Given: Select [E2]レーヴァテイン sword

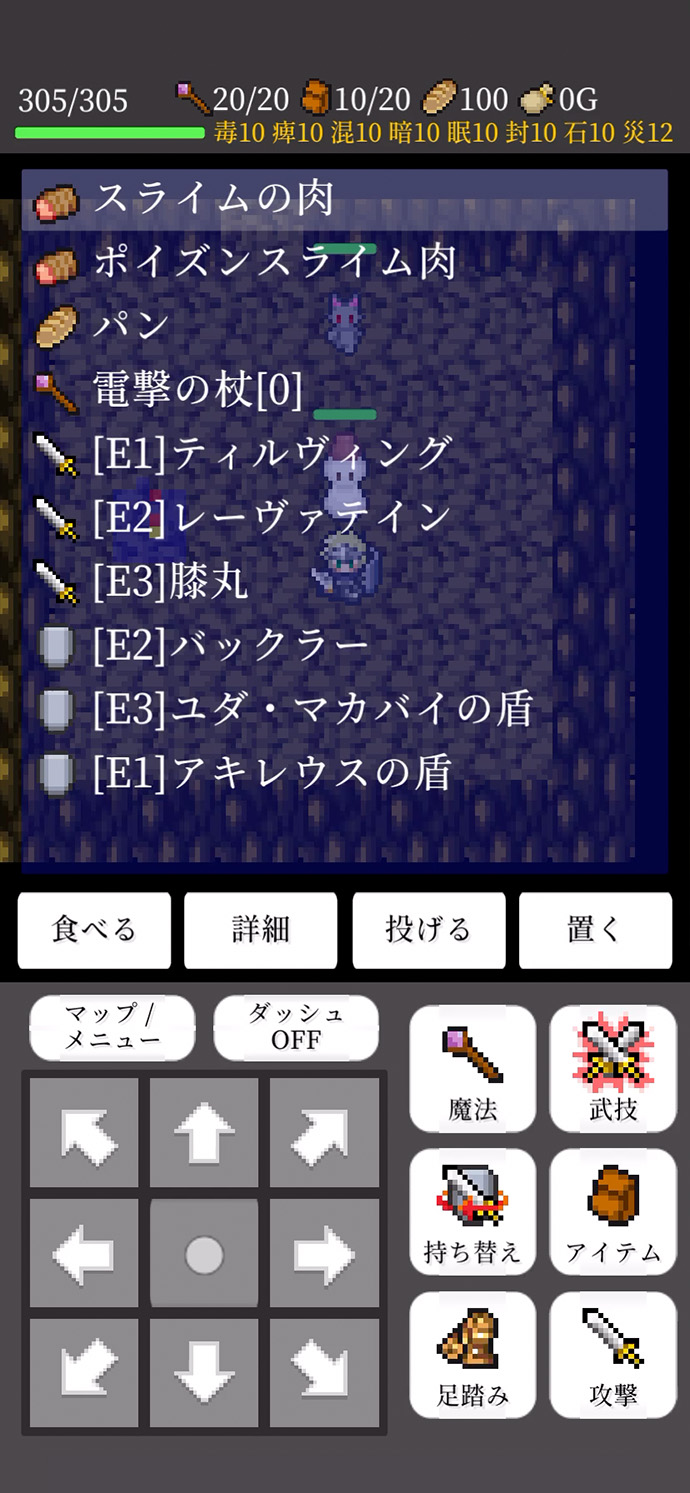Looking at the screenshot, I should [344, 518].
